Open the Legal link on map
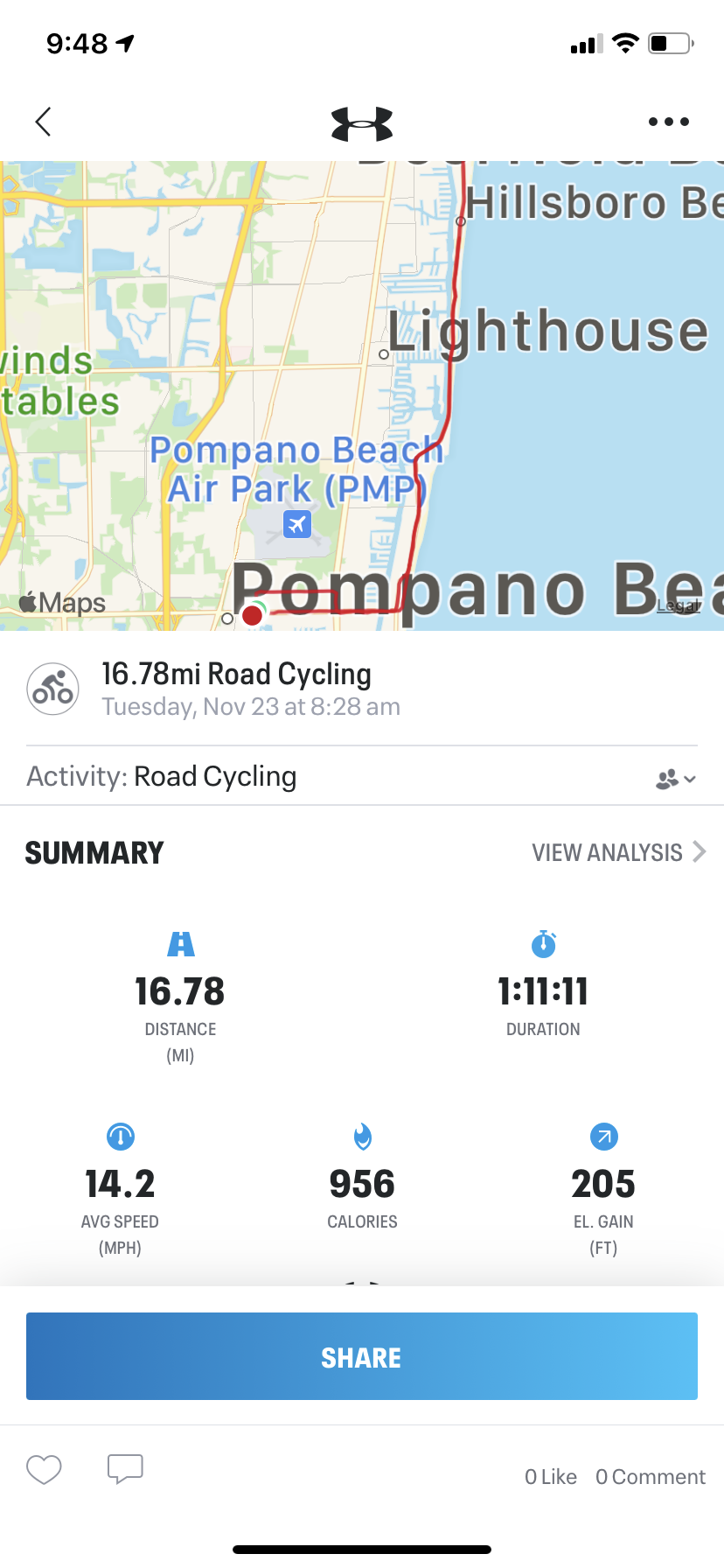 coord(679,605)
